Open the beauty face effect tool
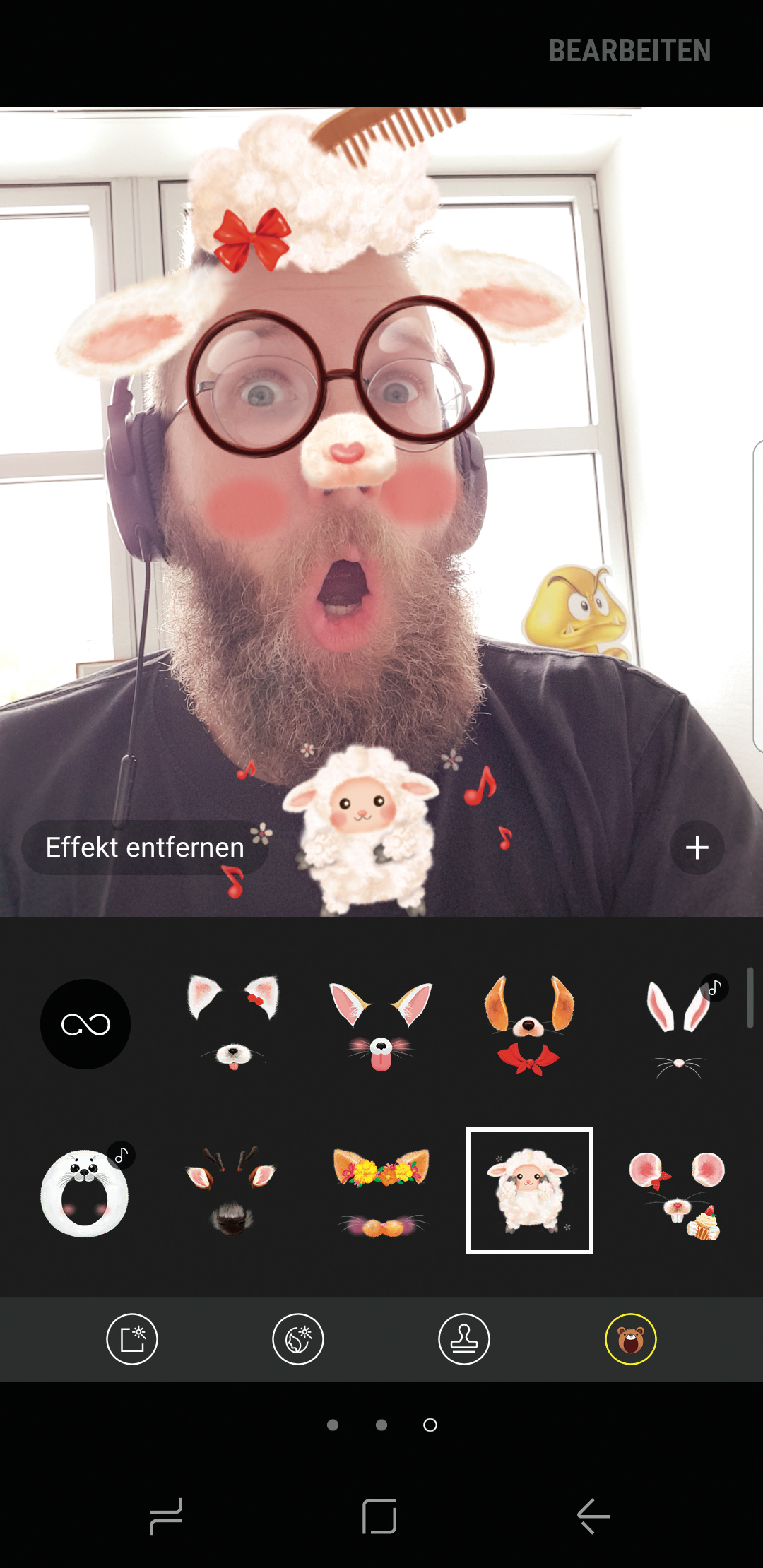Screen dimensions: 763x1568 [x=298, y=1339]
